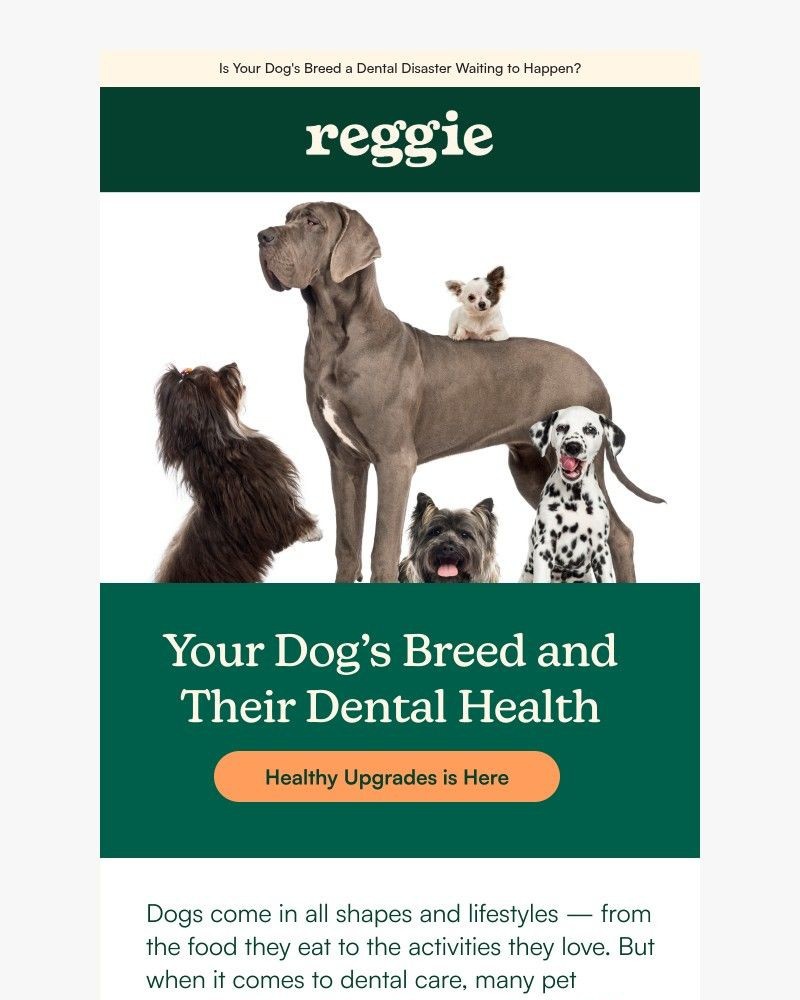Click the body paragraph about dog lifestyles

pos(397,940)
